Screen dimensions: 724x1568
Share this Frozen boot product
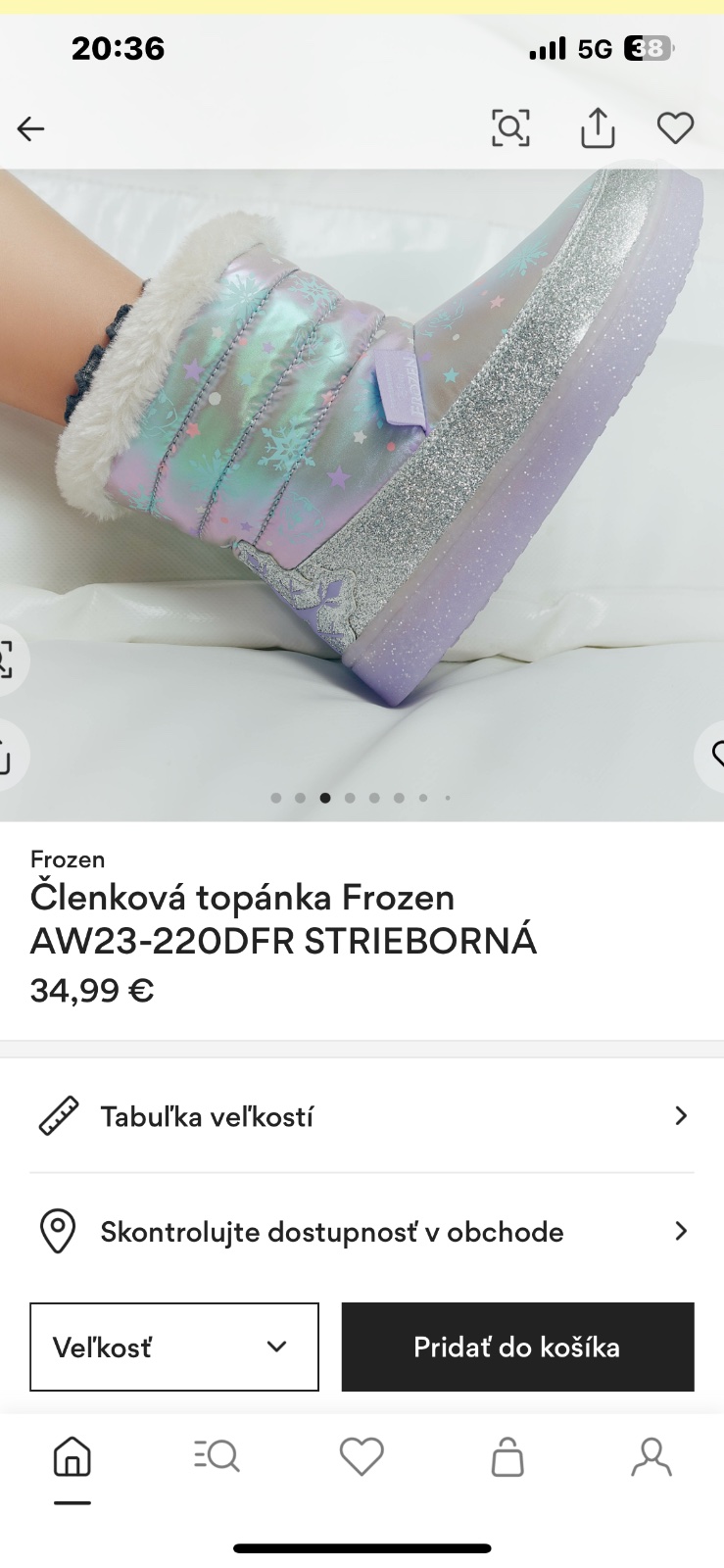point(597,128)
